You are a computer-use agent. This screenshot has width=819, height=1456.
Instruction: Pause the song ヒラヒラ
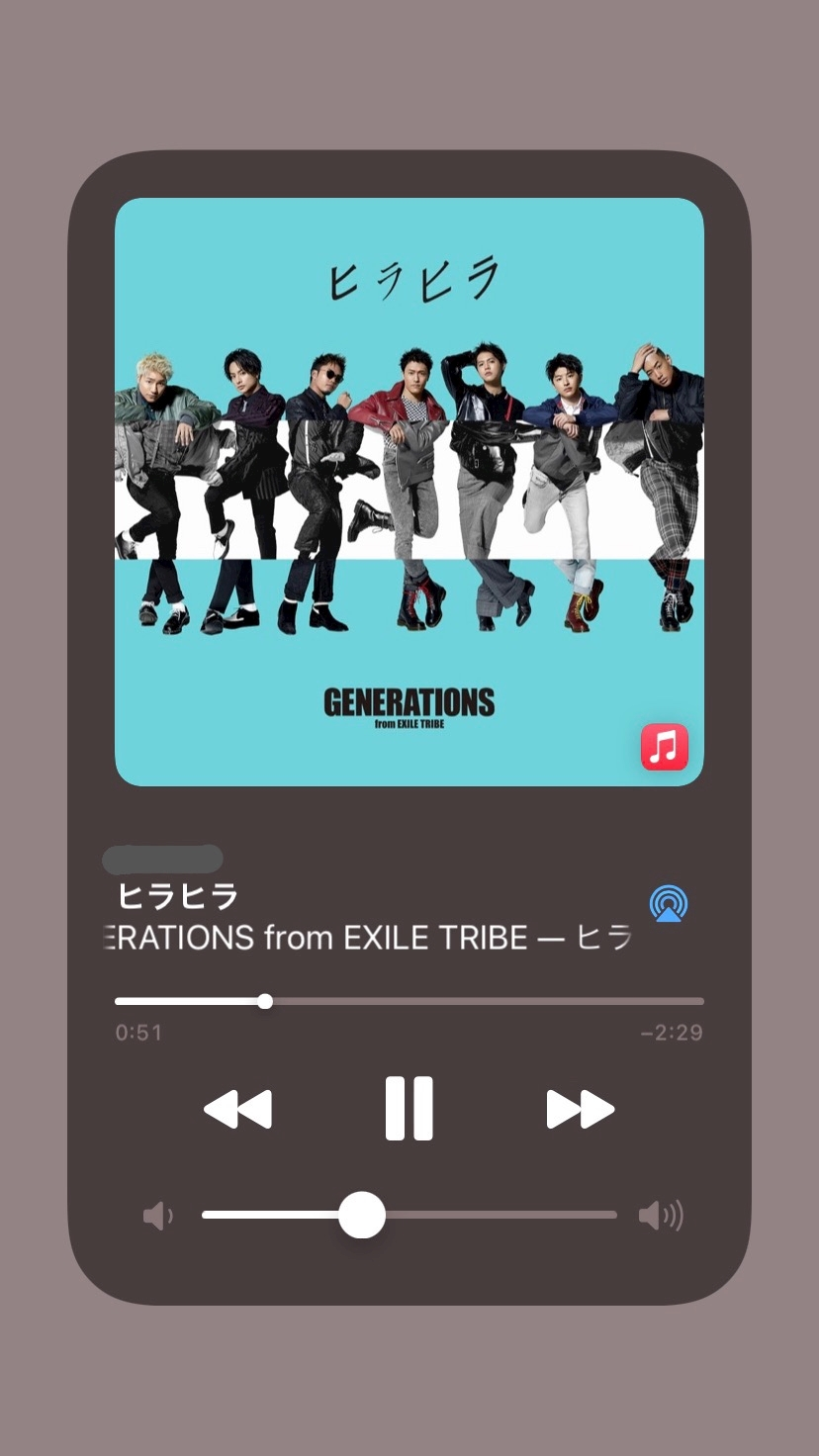(x=409, y=1109)
